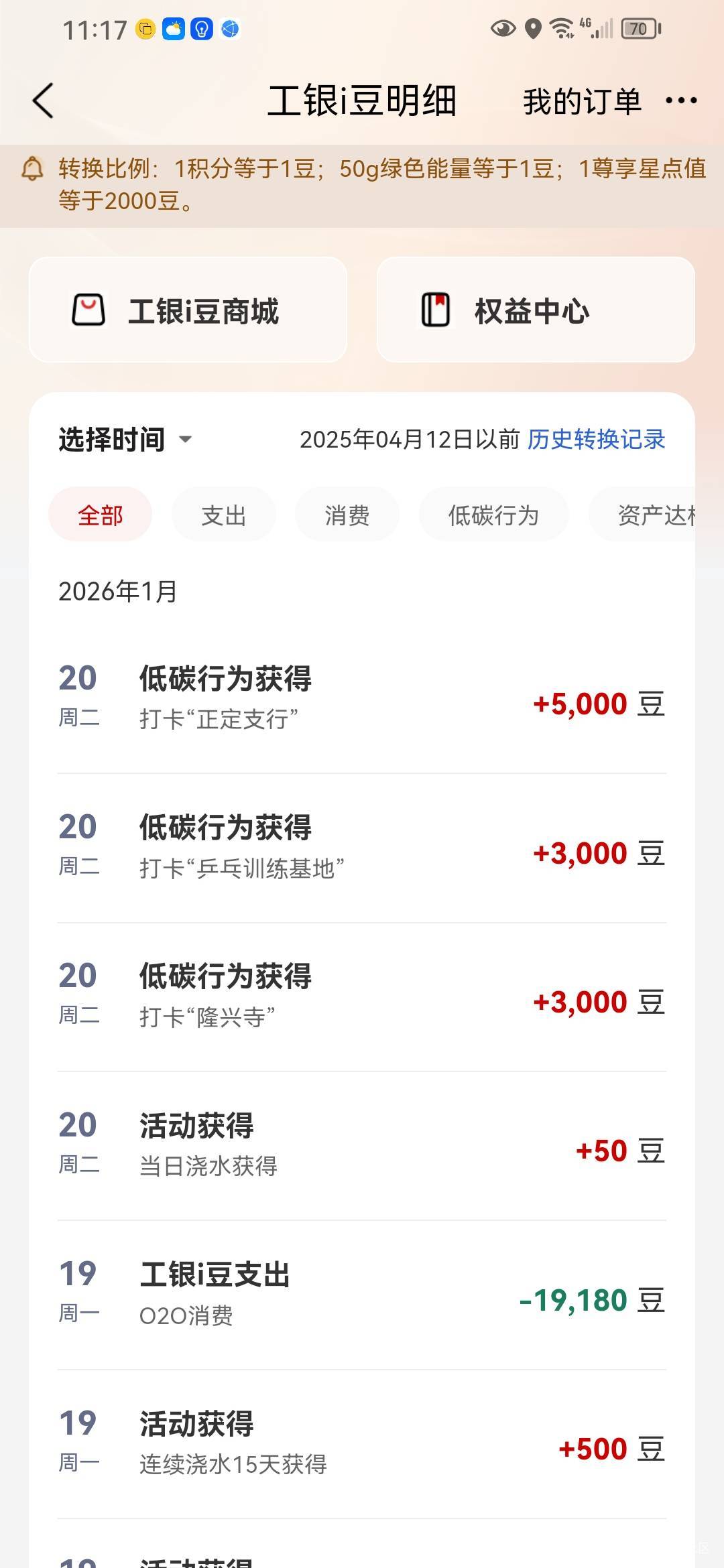
Task: Select the 全部 filter chip
Action: coord(101,515)
